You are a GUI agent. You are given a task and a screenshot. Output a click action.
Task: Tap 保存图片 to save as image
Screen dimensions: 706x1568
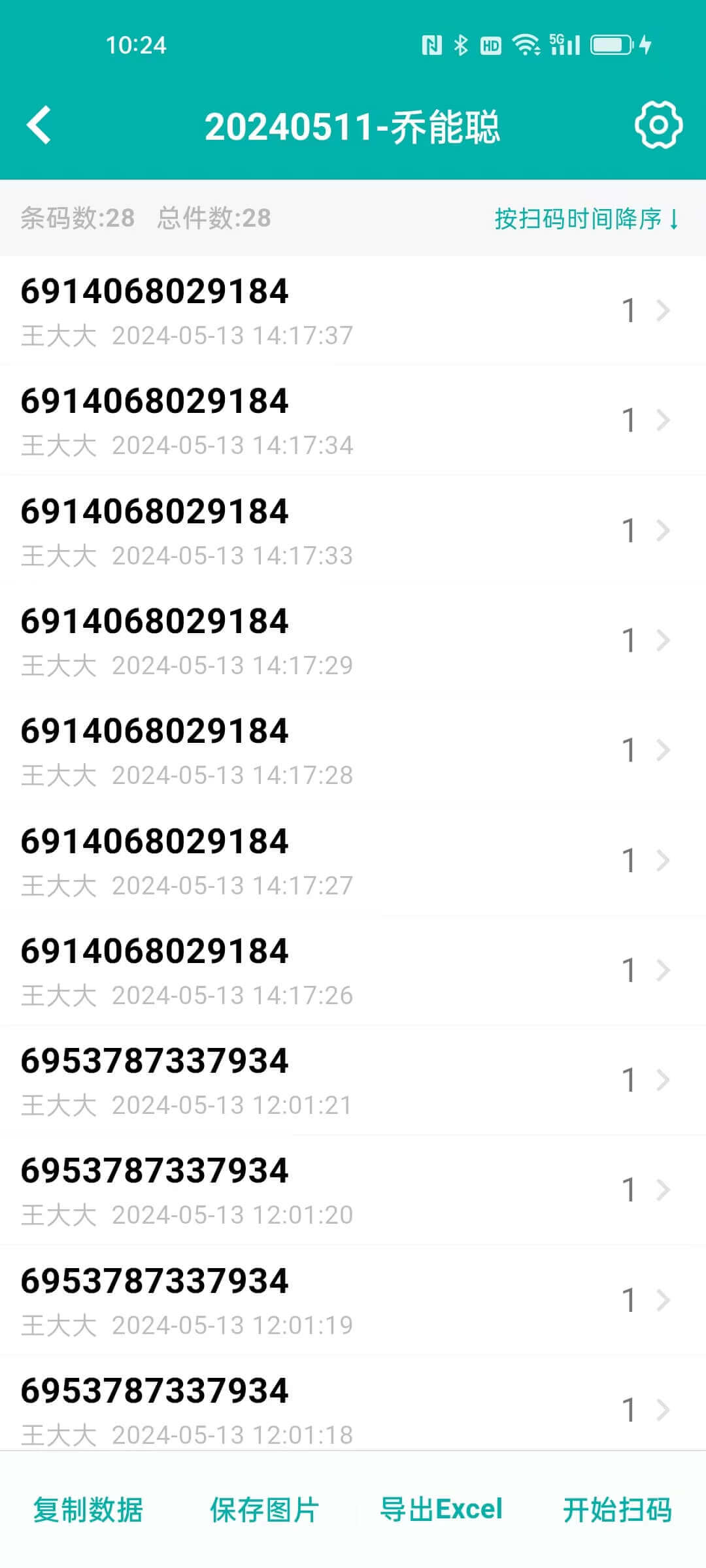[x=265, y=1510]
